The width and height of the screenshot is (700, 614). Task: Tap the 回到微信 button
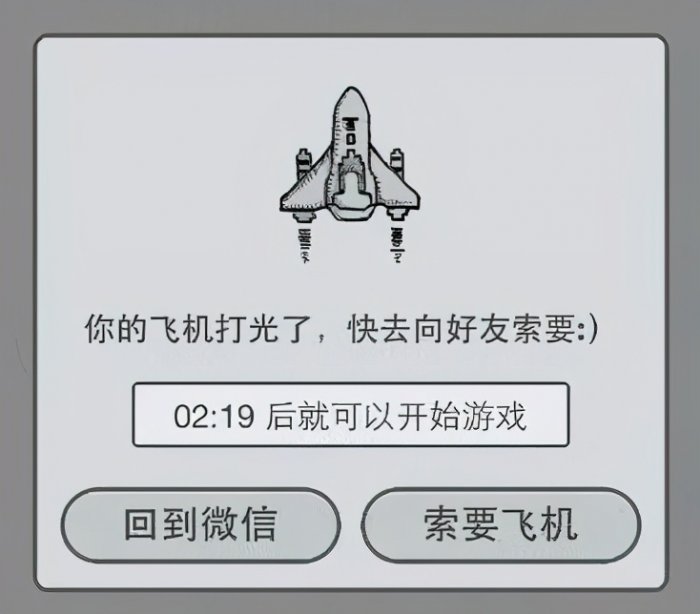click(x=200, y=526)
